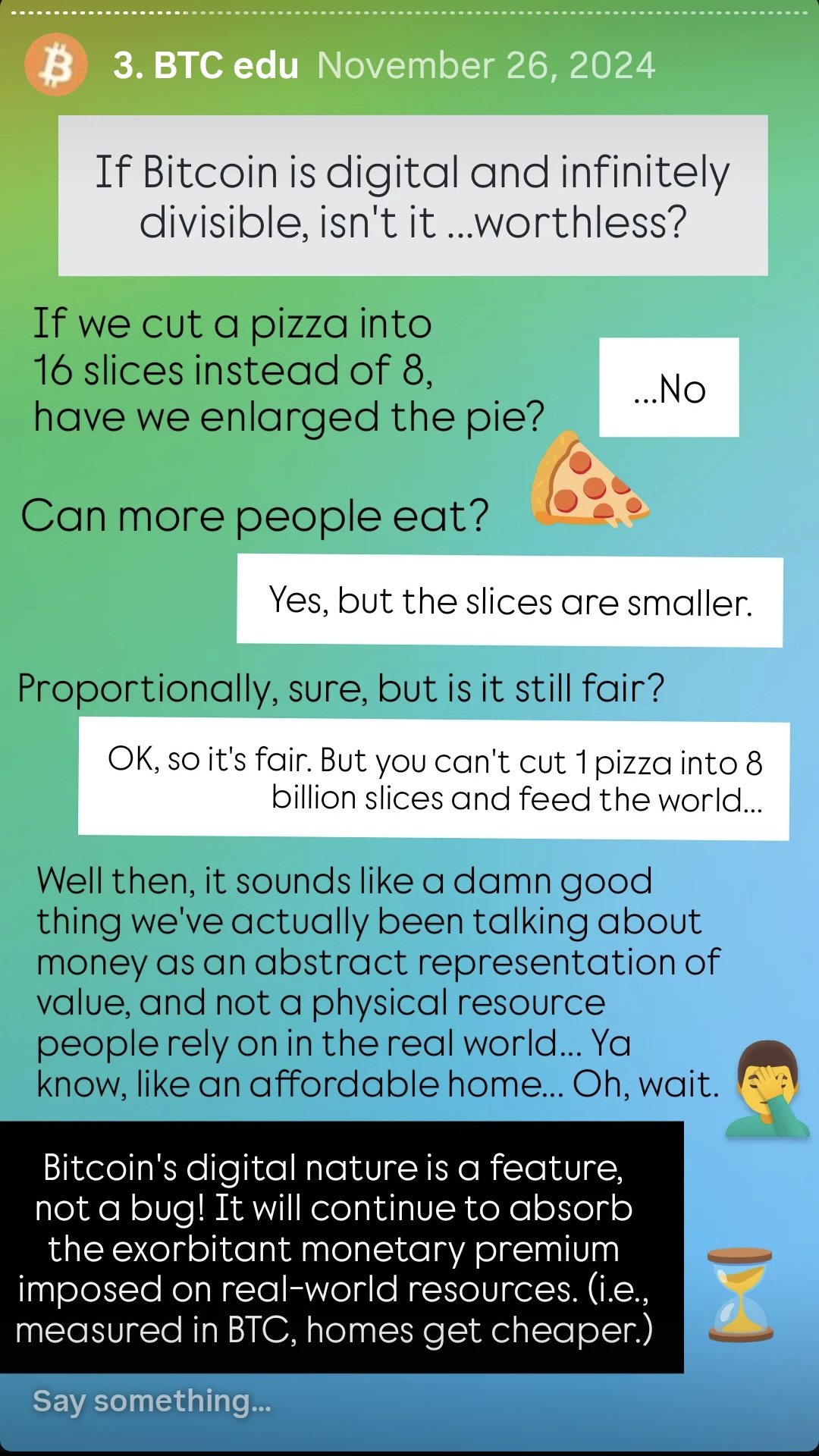Open the BTC edu profile avatar
819x1456 pixels.
(x=56, y=65)
